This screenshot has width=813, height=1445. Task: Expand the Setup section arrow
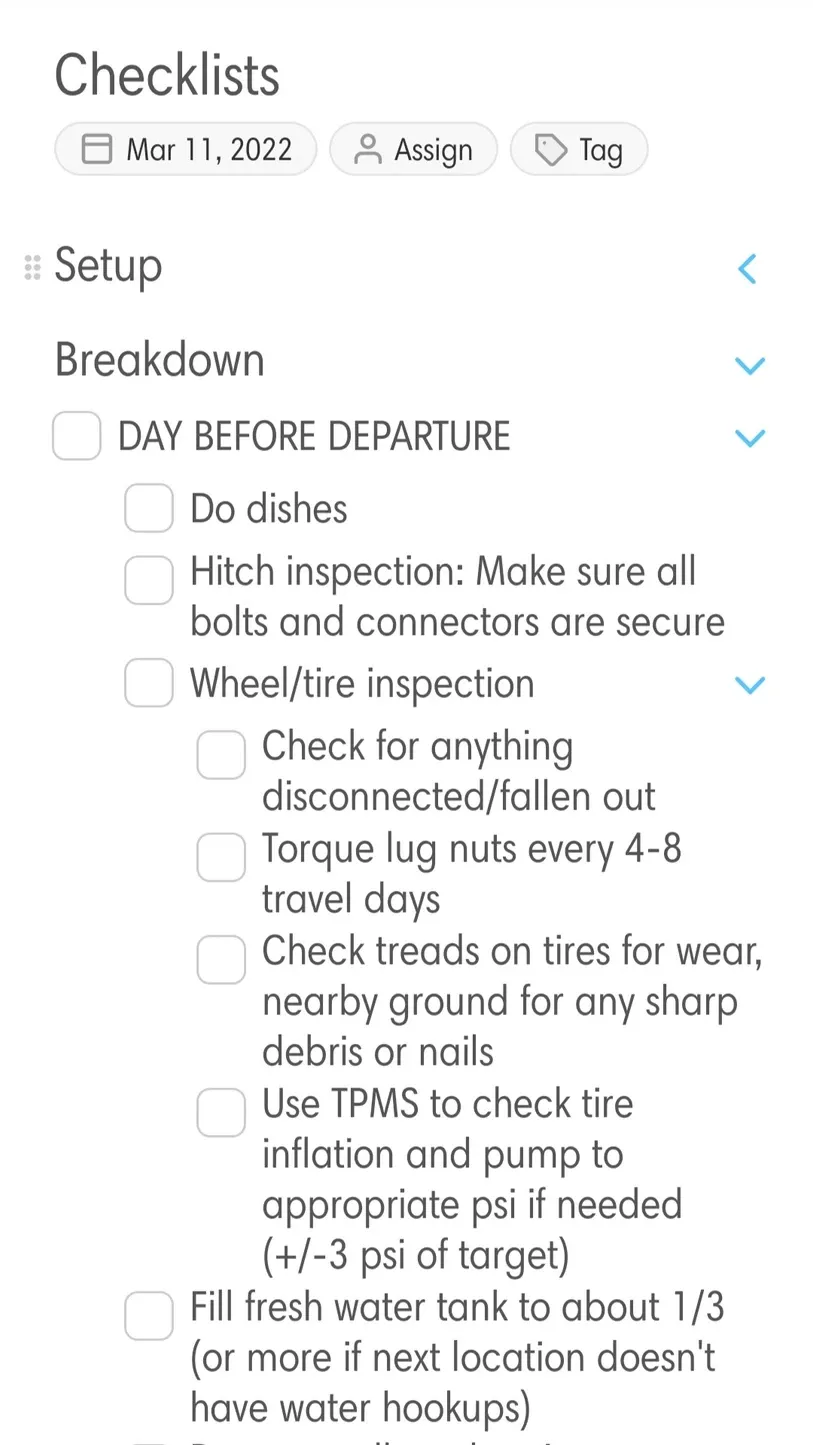[747, 268]
